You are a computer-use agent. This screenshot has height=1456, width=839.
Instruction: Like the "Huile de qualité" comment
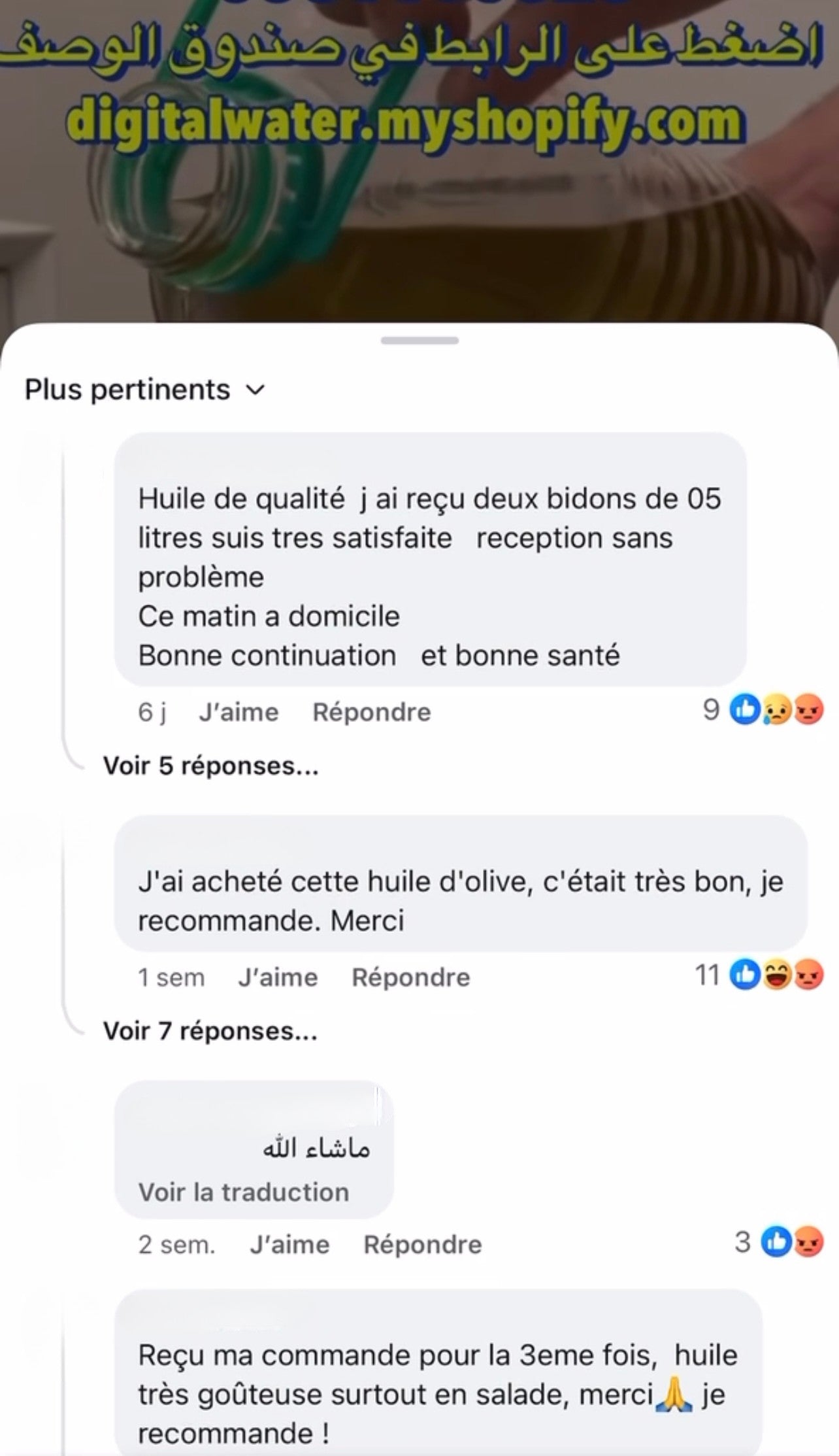(239, 712)
